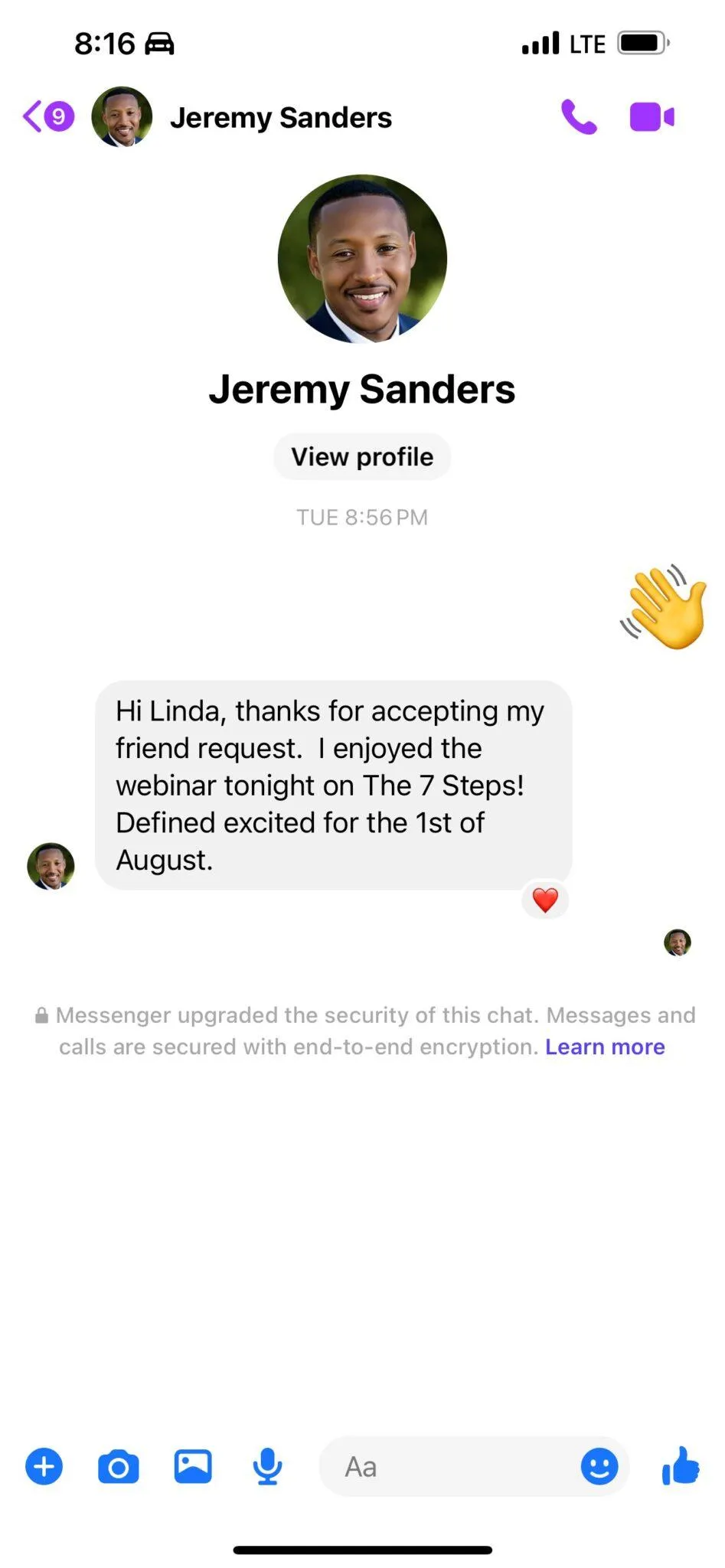Open the heart reaction on the message

coord(545,900)
